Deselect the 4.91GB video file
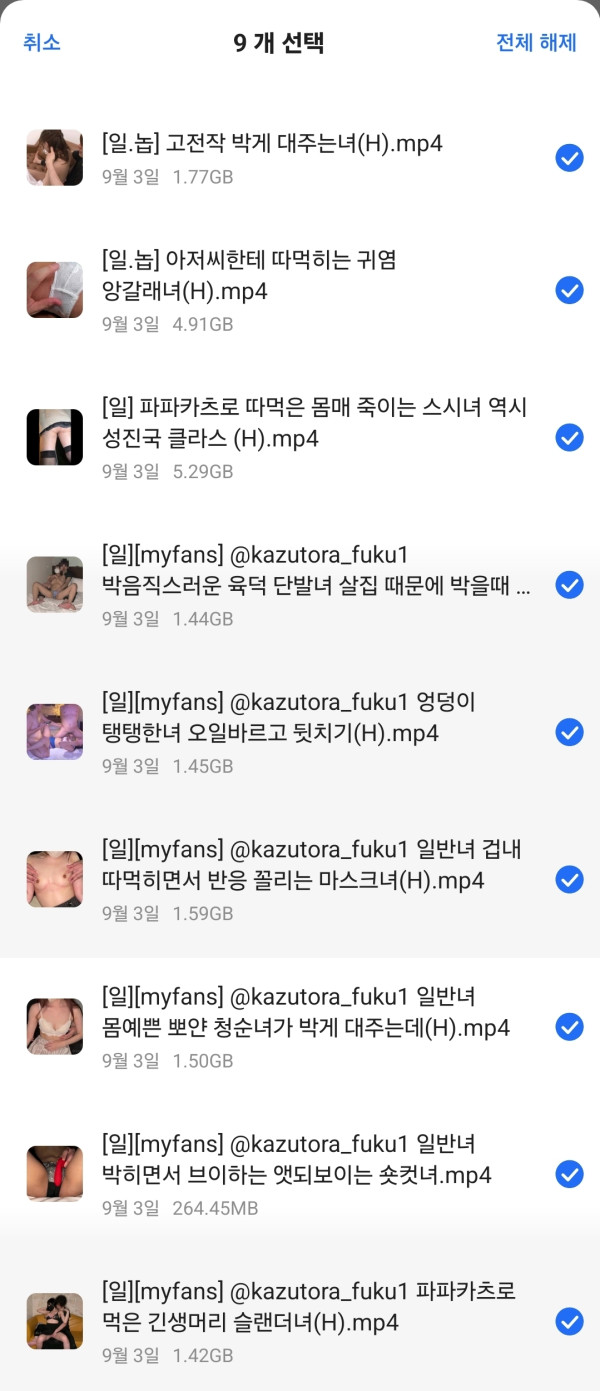 [x=569, y=290]
